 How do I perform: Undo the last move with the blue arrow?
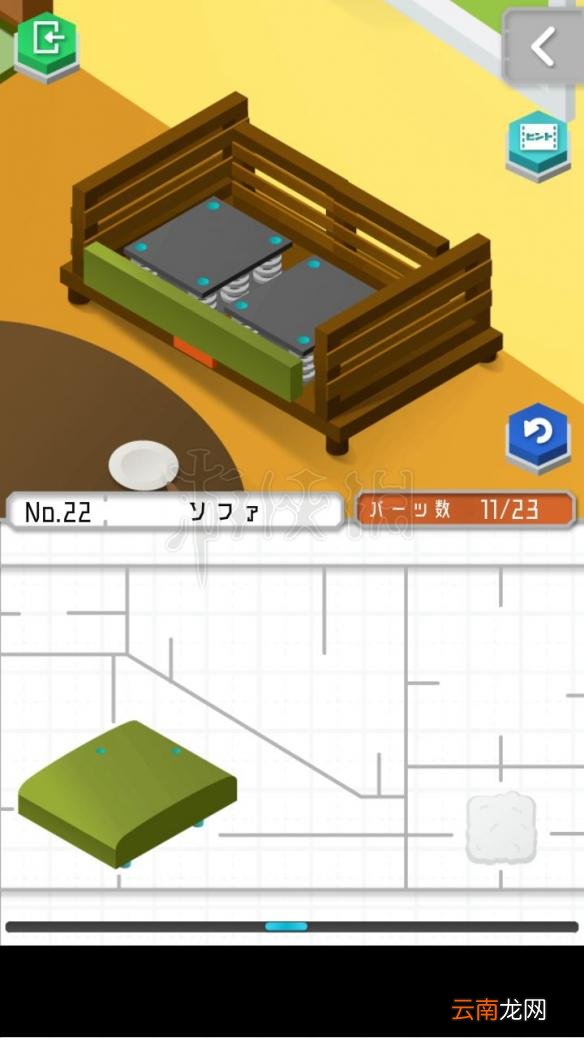(538, 438)
